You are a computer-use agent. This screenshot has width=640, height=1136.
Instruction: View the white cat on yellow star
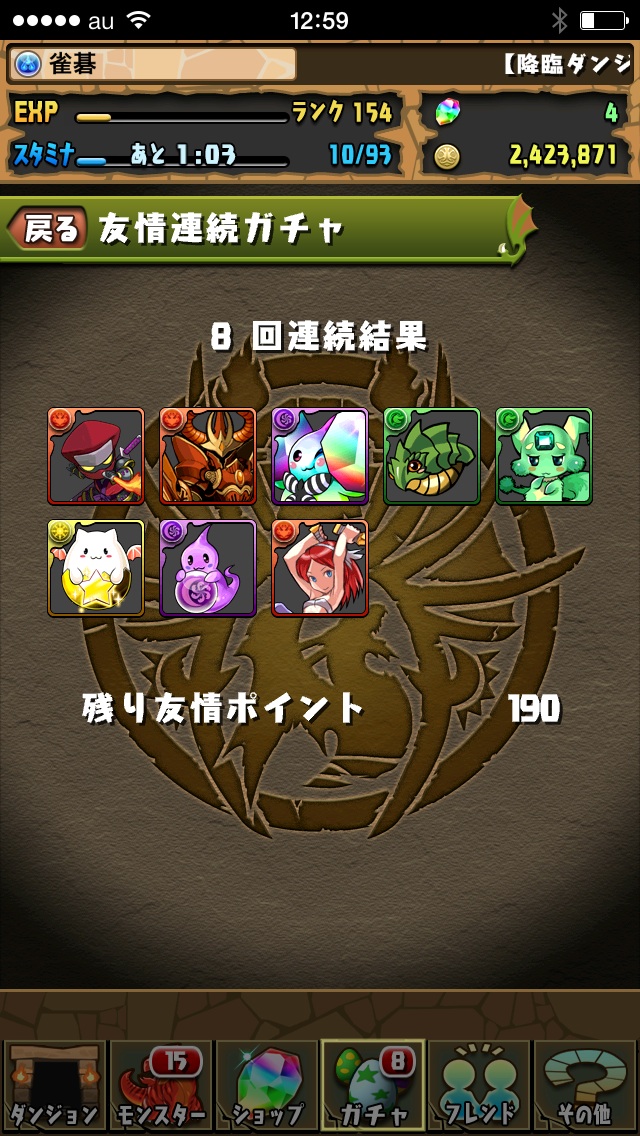(96, 567)
